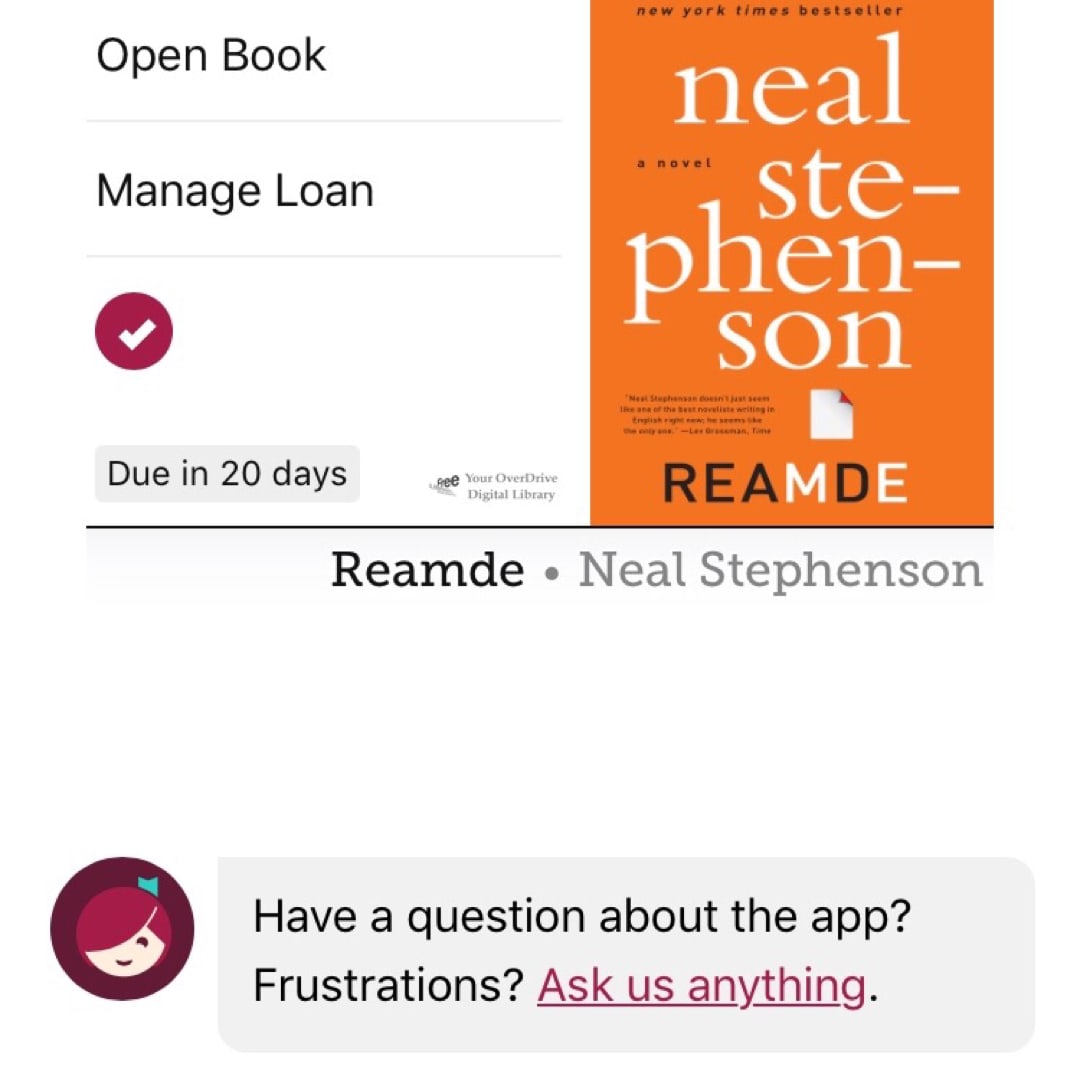
Task: Tap the Your OverDrive Digital Library logo
Action: pyautogui.click(x=493, y=486)
